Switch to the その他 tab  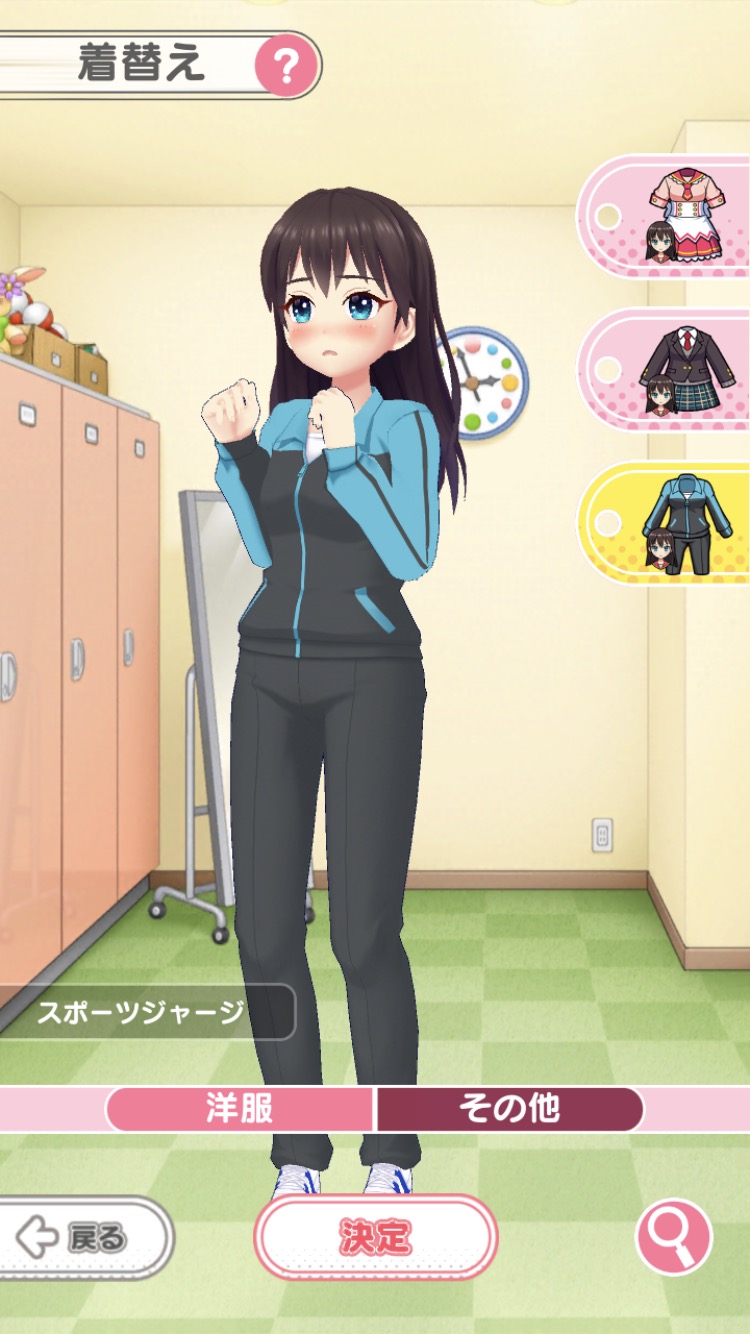coord(510,1109)
